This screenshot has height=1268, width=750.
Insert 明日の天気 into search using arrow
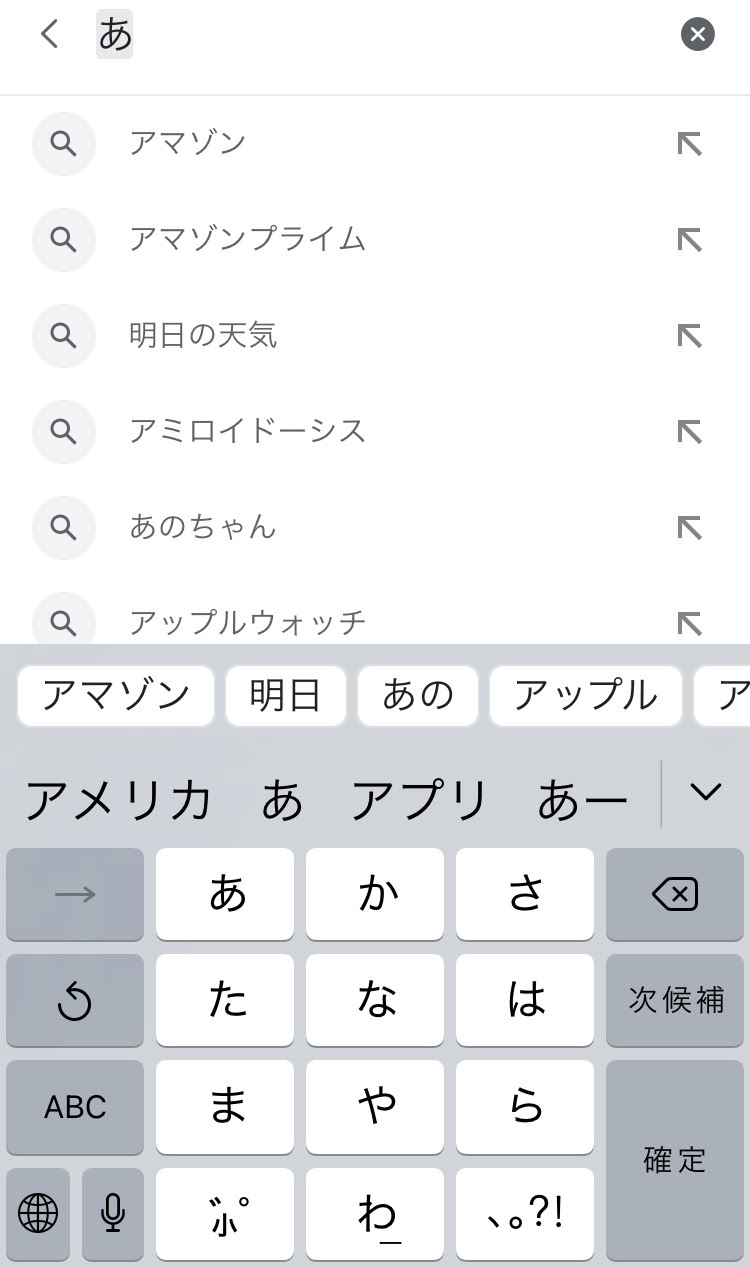tap(689, 336)
